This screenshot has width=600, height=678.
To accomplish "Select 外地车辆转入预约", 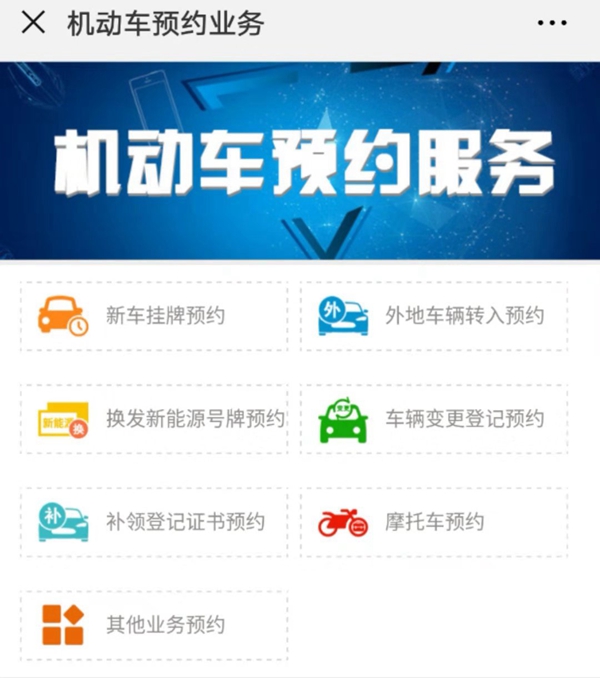I will 434,316.
